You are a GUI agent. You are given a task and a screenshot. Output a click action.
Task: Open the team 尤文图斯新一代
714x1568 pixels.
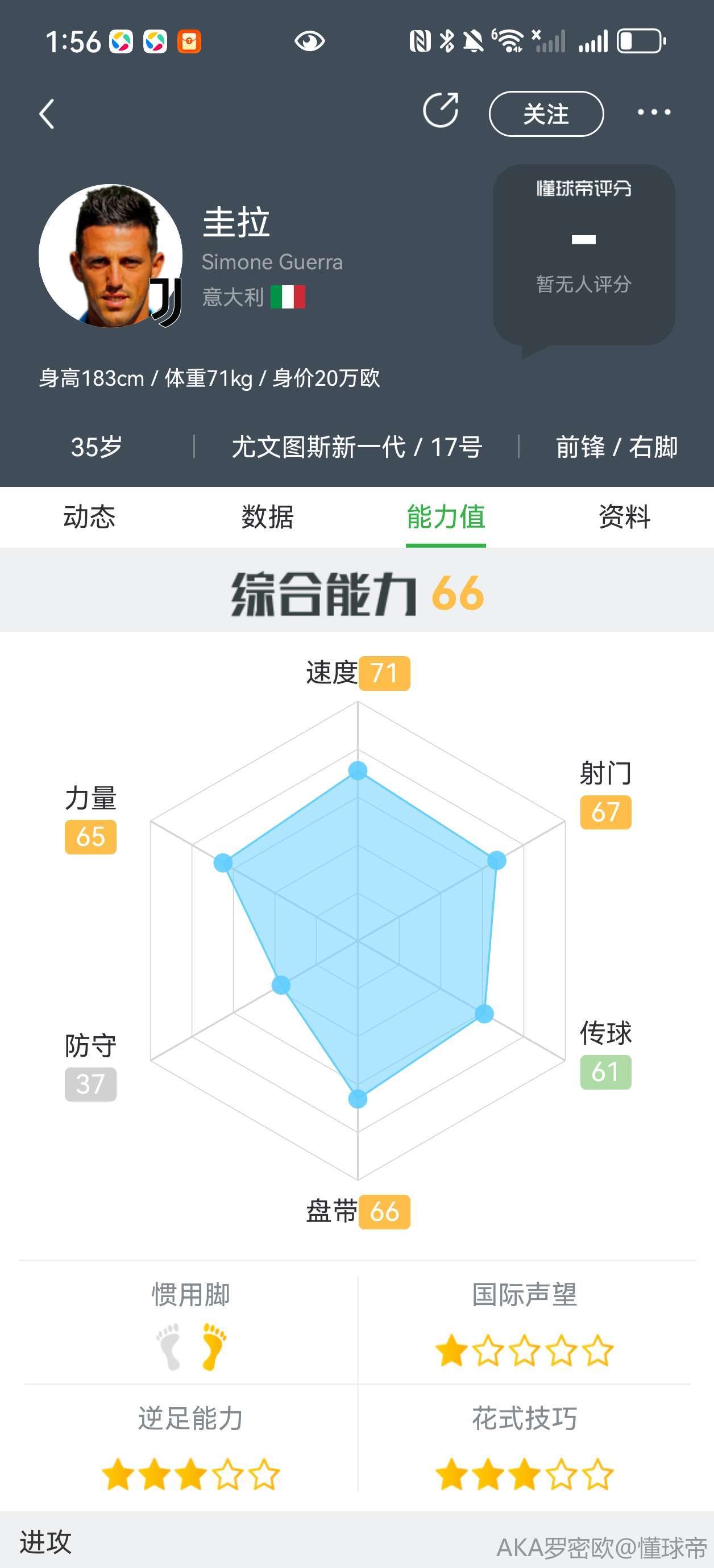pos(318,447)
